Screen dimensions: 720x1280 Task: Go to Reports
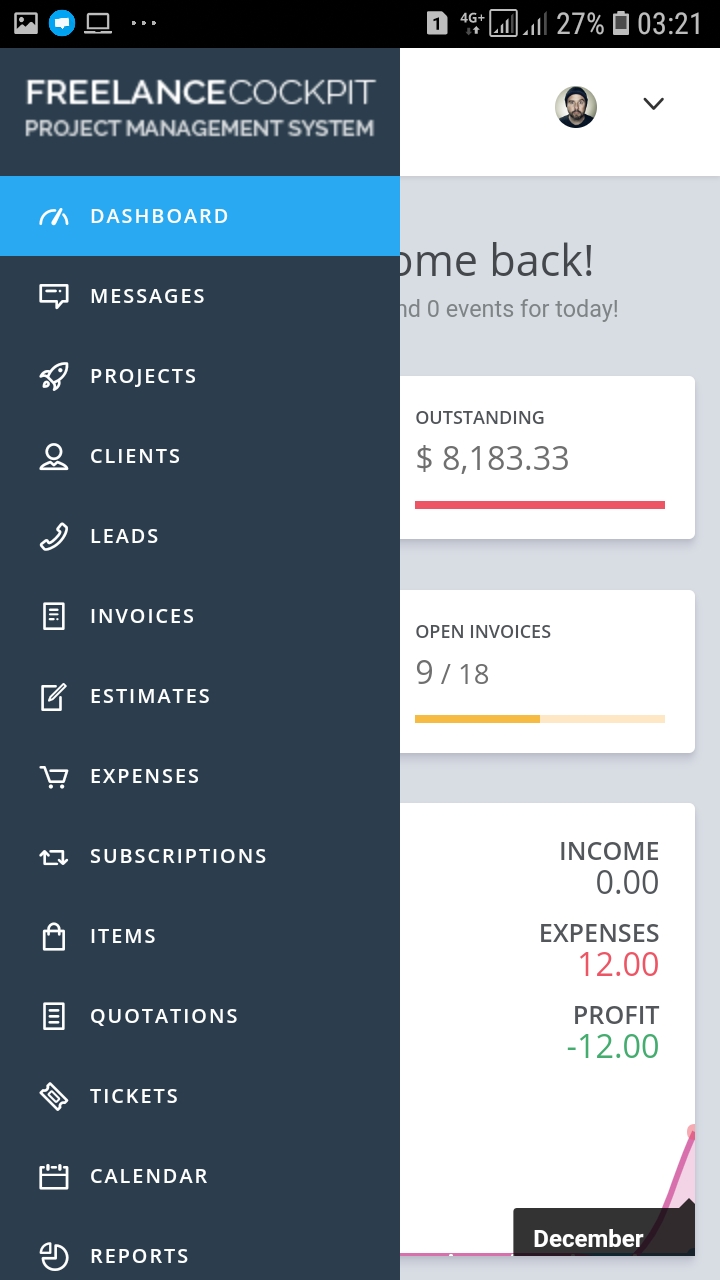(139, 1256)
